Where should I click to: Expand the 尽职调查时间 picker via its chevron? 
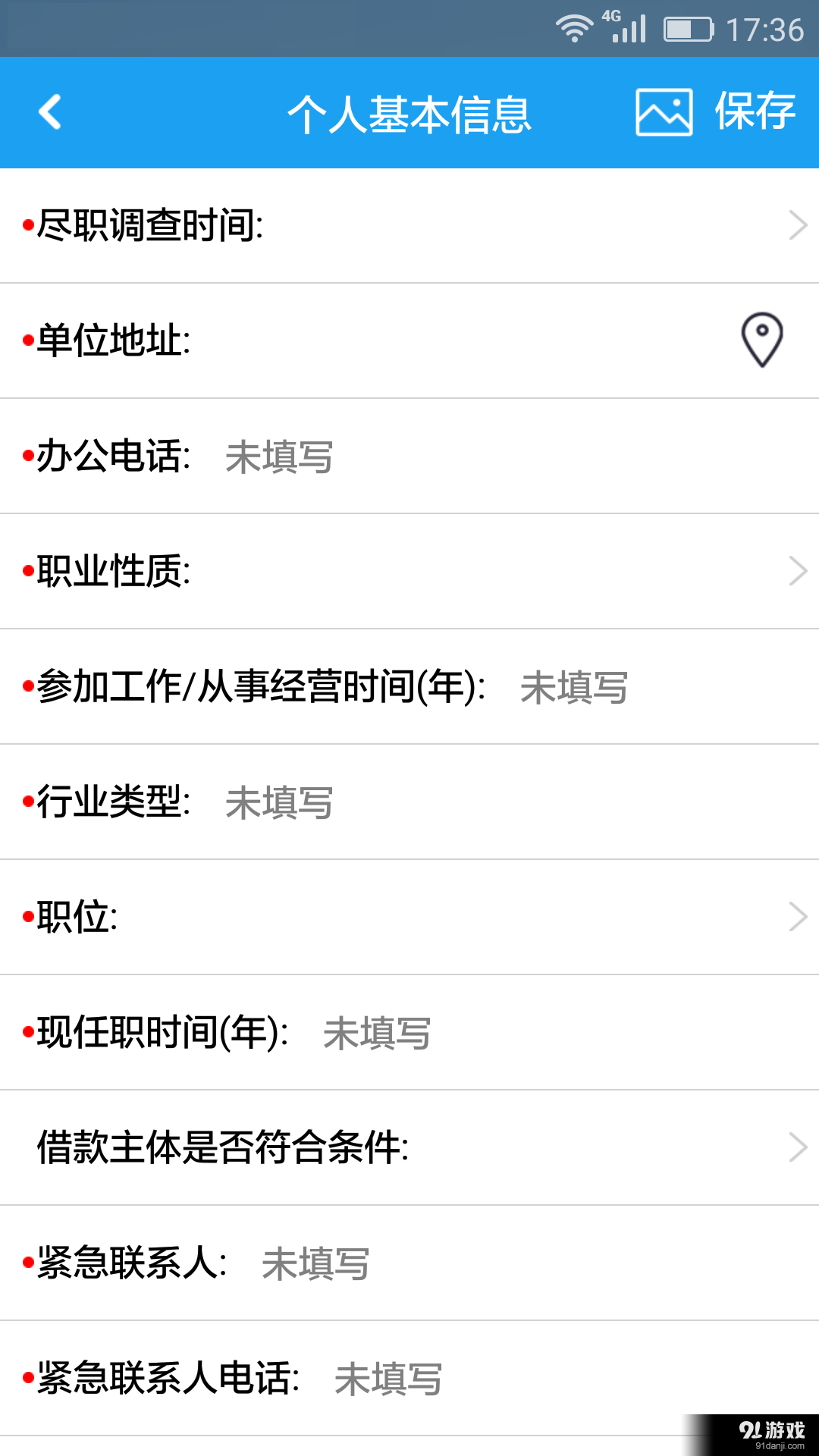(796, 224)
